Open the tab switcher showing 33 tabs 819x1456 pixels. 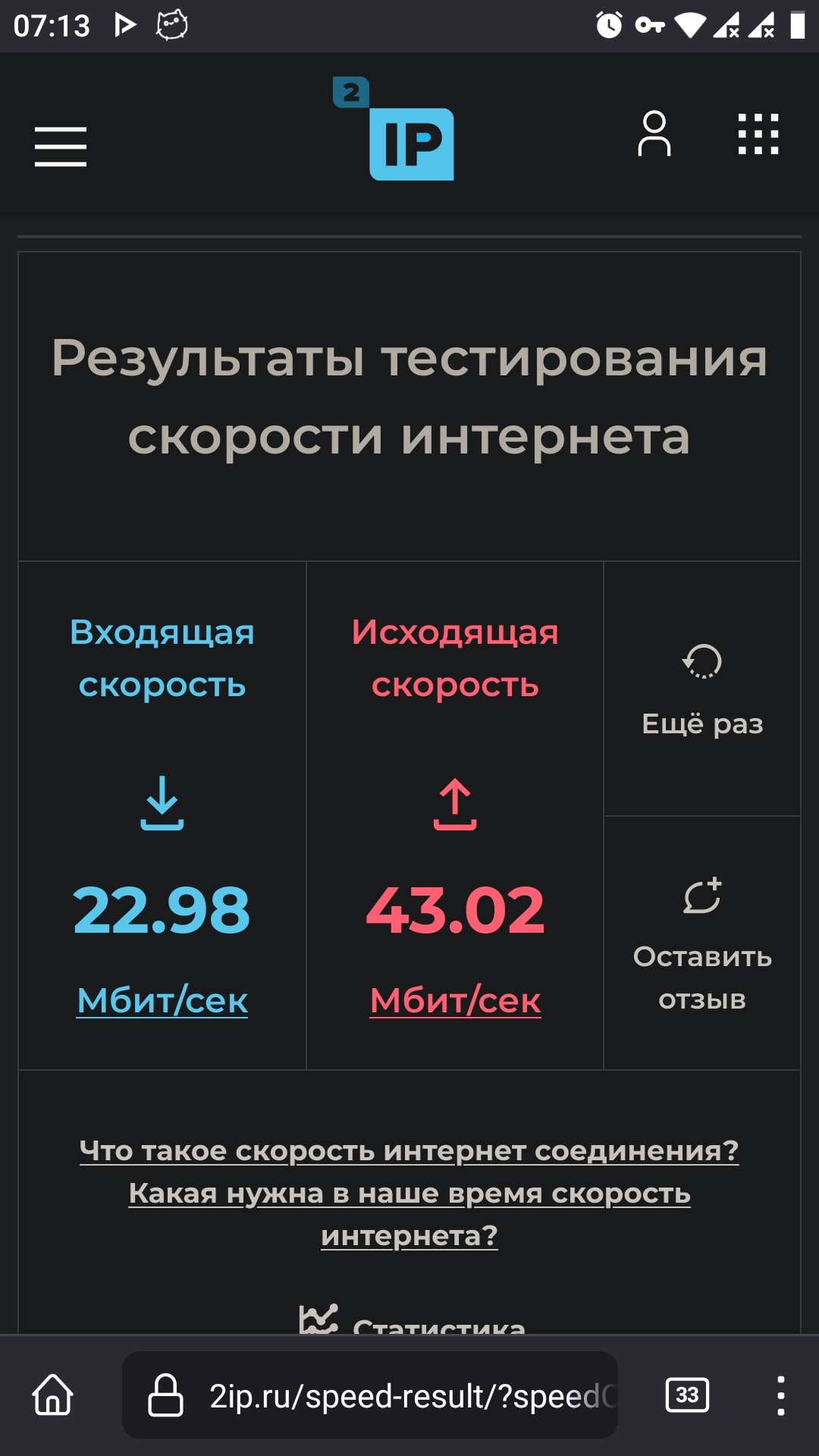pyautogui.click(x=687, y=1395)
